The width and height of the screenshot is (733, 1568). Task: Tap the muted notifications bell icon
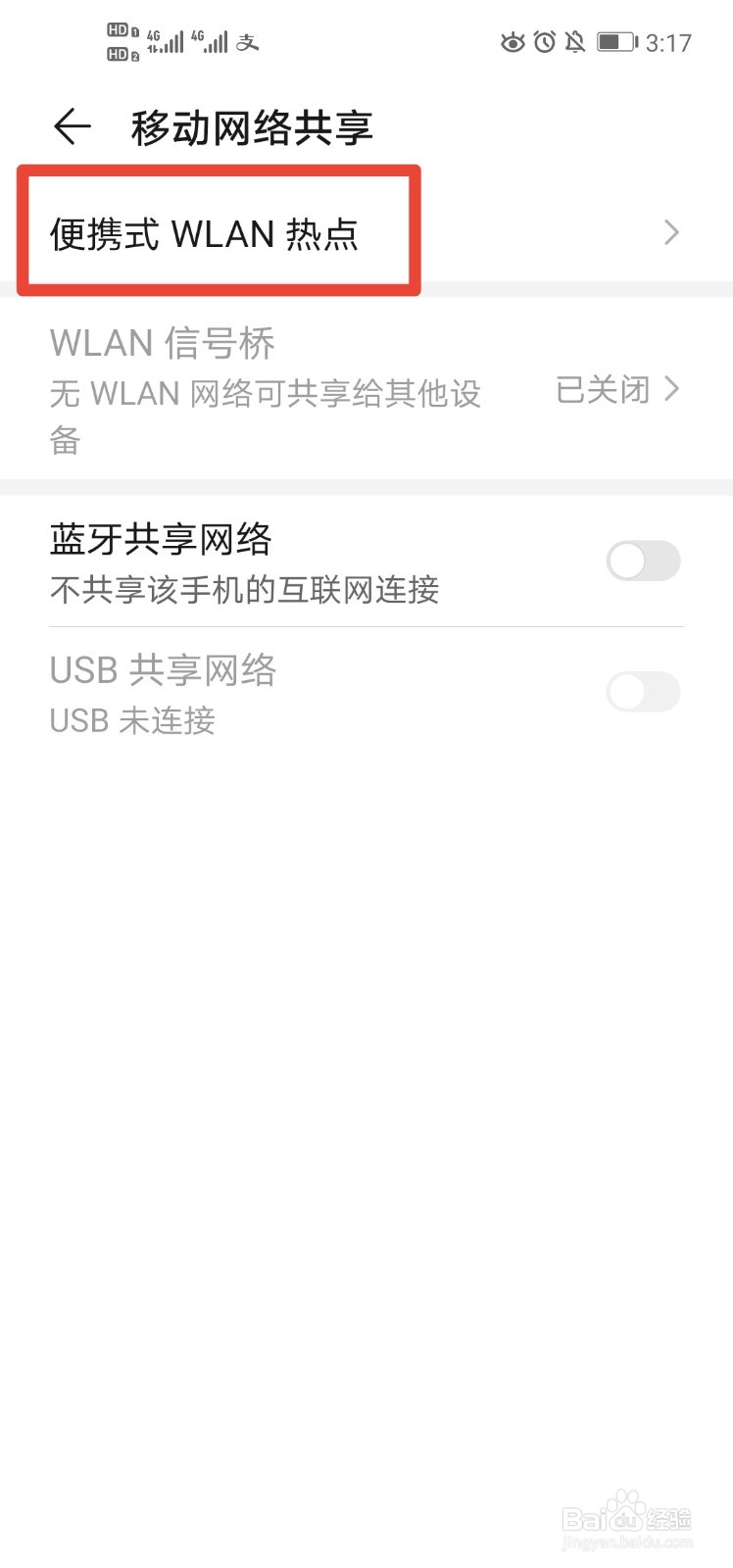[x=576, y=41]
